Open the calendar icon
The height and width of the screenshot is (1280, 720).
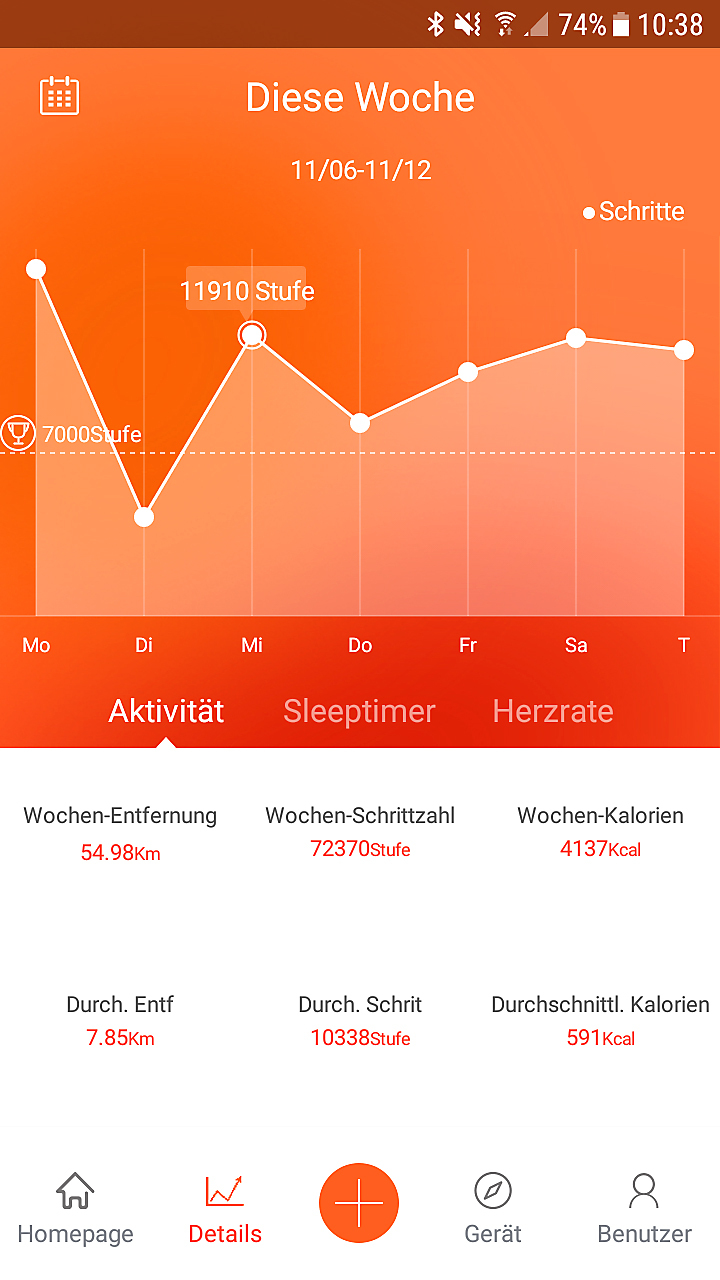click(59, 96)
